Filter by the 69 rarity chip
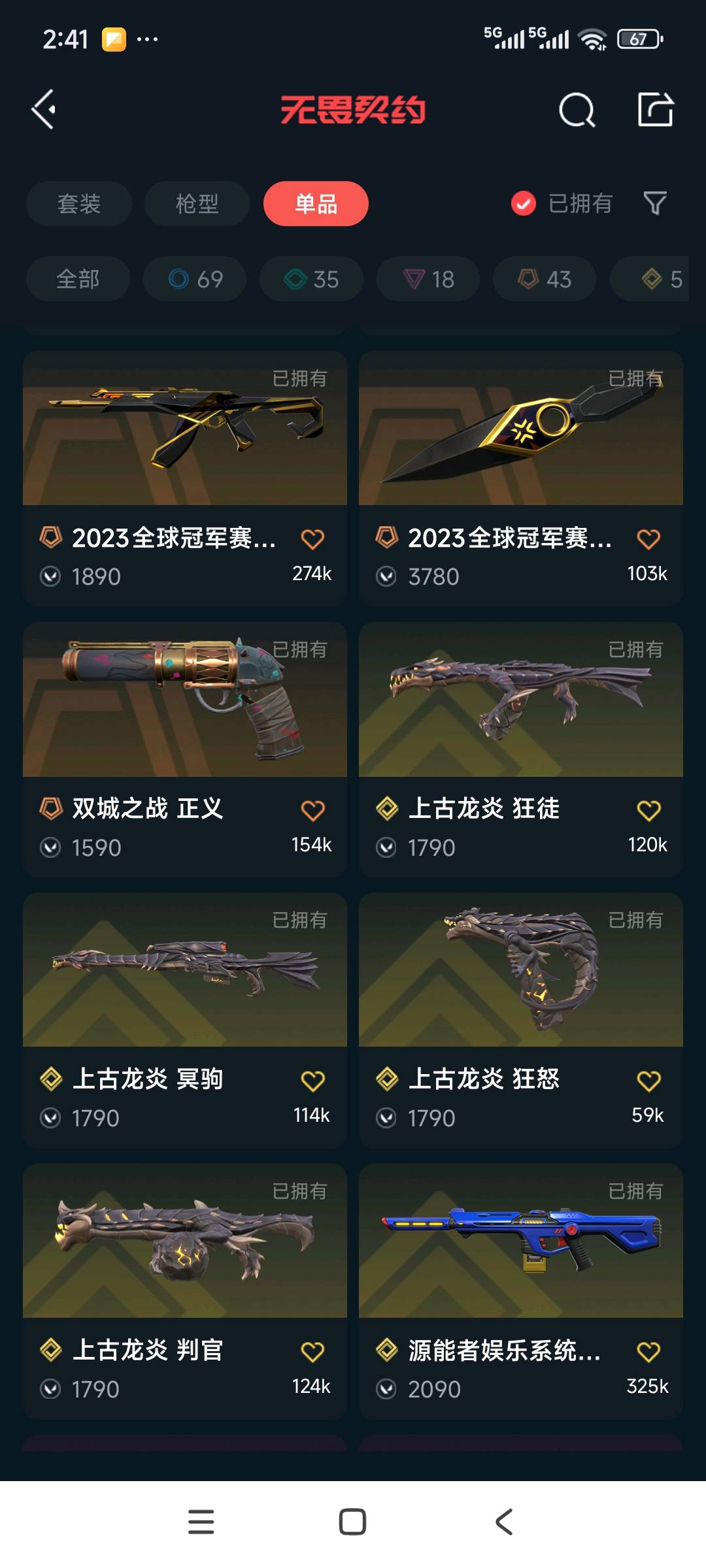Screen dimensions: 706x1568 point(195,279)
